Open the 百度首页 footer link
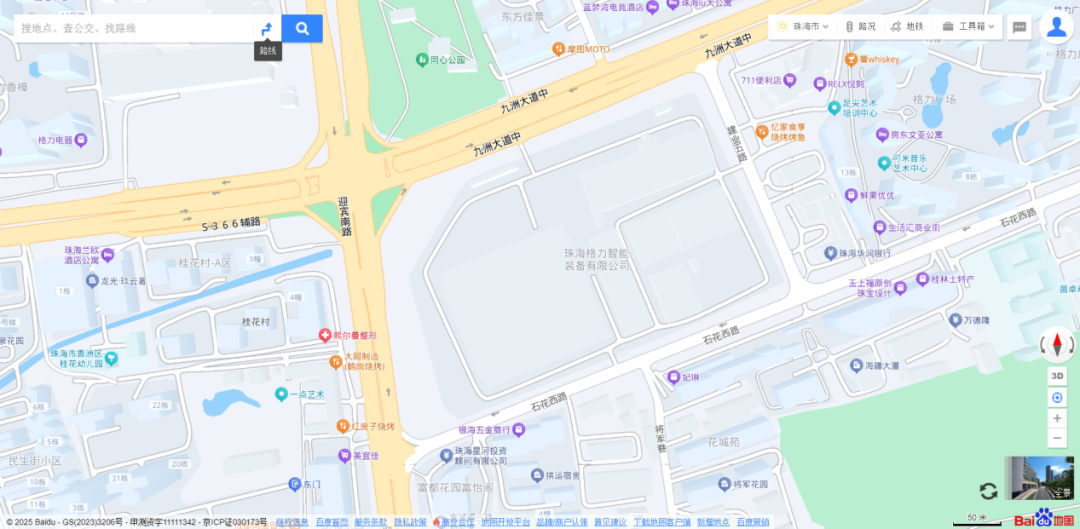Viewport: 1080px width, 529px height. pos(332,522)
